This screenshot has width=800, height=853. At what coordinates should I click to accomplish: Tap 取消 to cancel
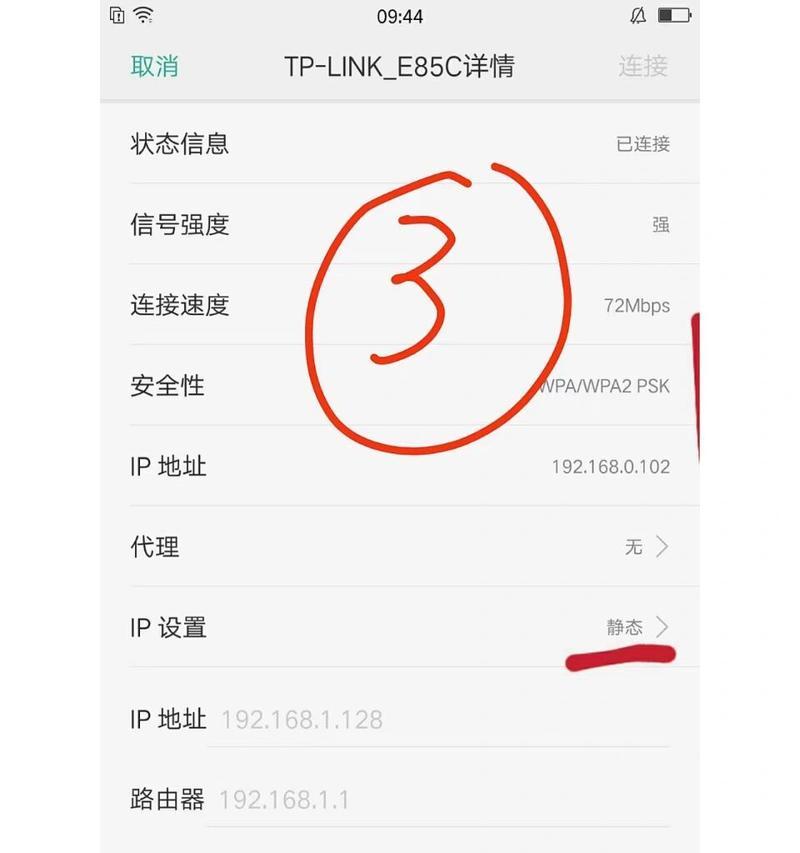click(154, 67)
